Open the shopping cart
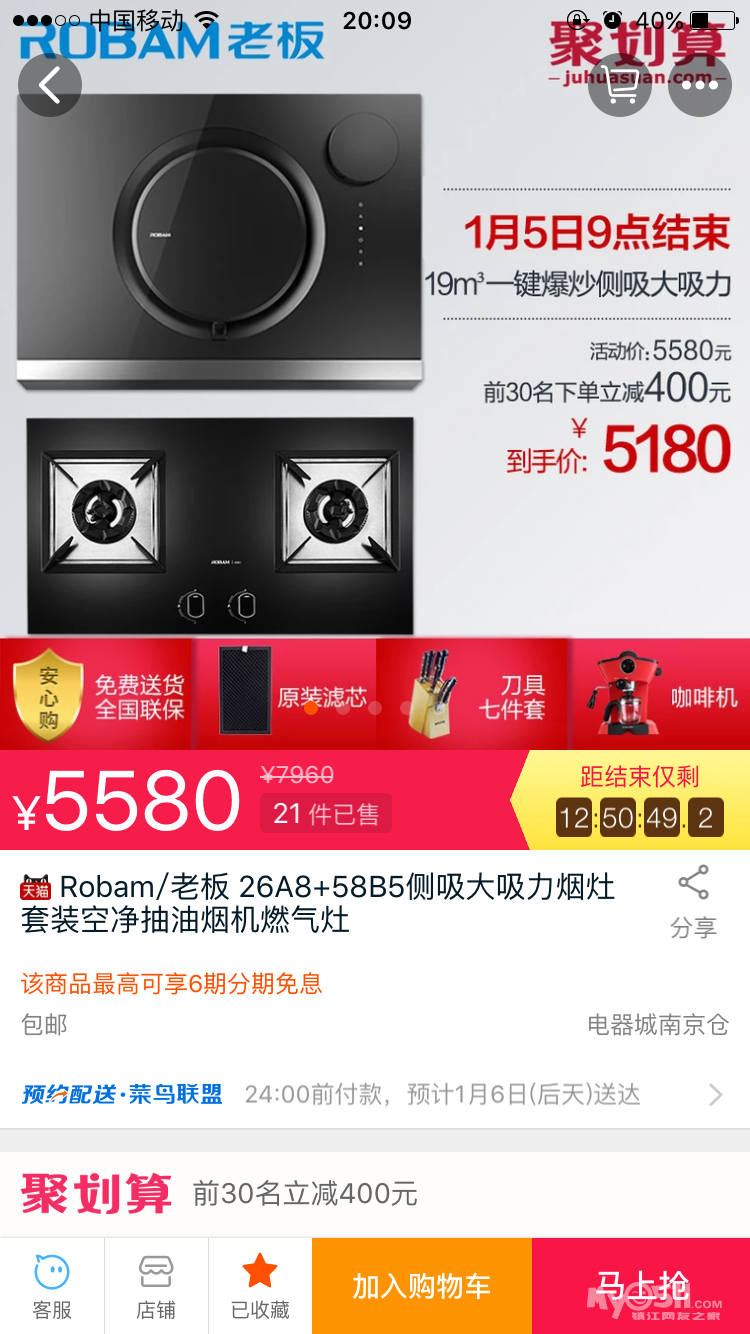This screenshot has height=1334, width=750. [620, 85]
